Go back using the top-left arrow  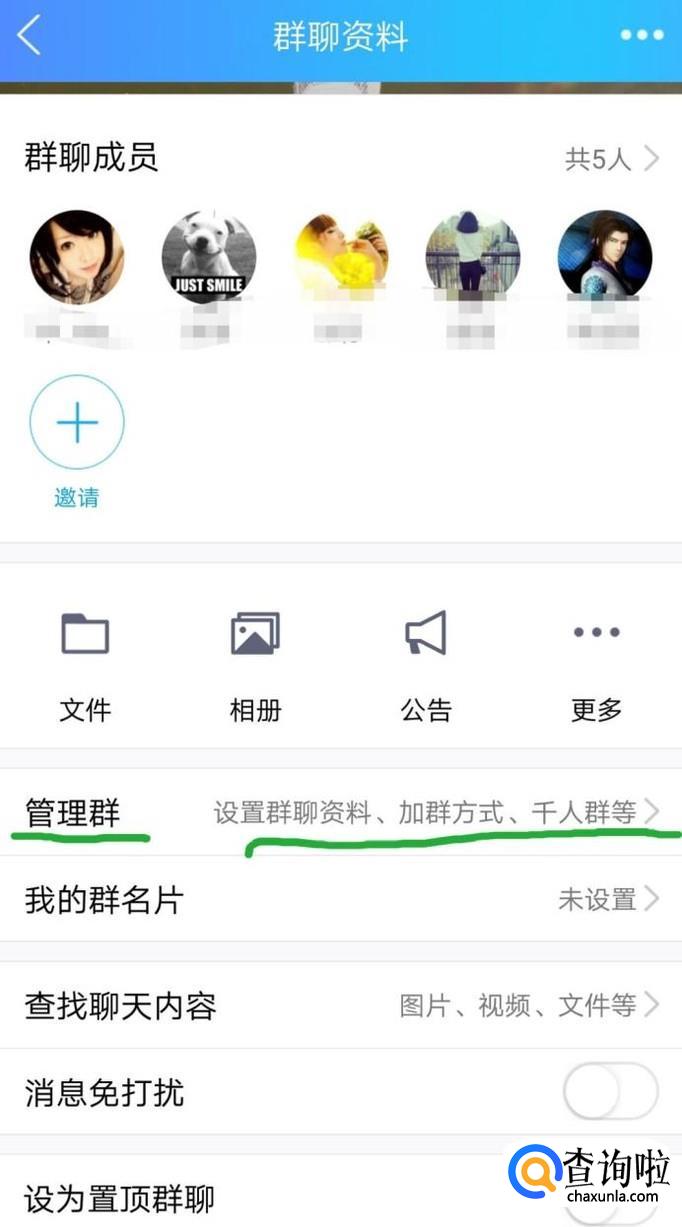[29, 36]
